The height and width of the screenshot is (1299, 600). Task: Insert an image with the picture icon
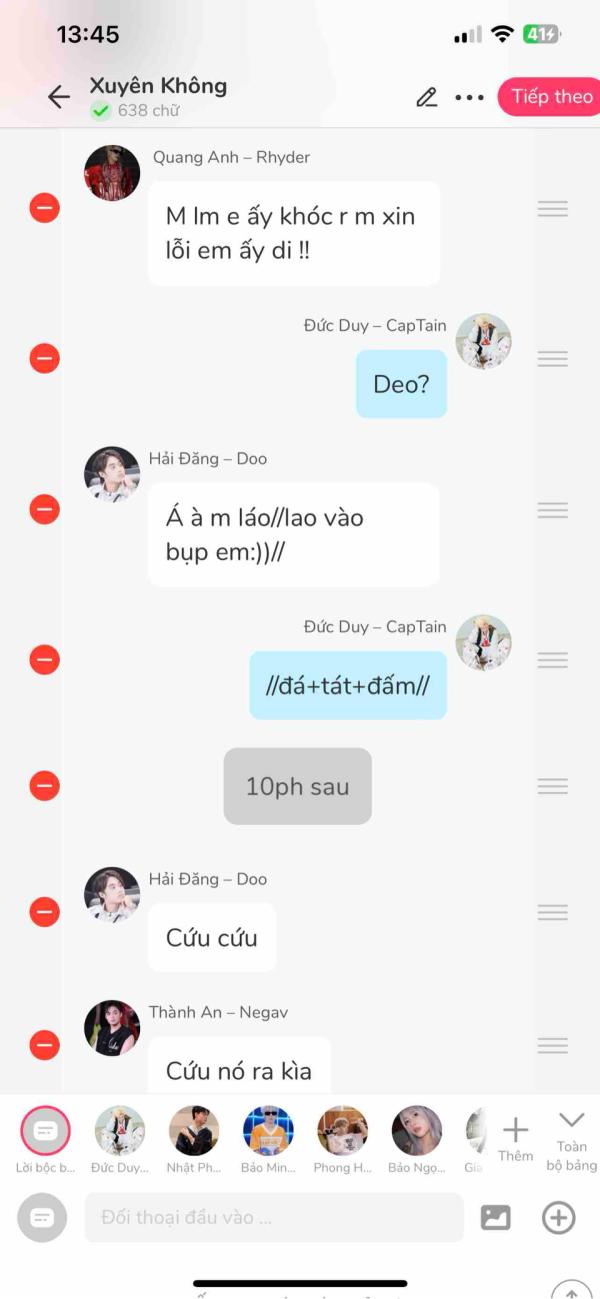[496, 1217]
